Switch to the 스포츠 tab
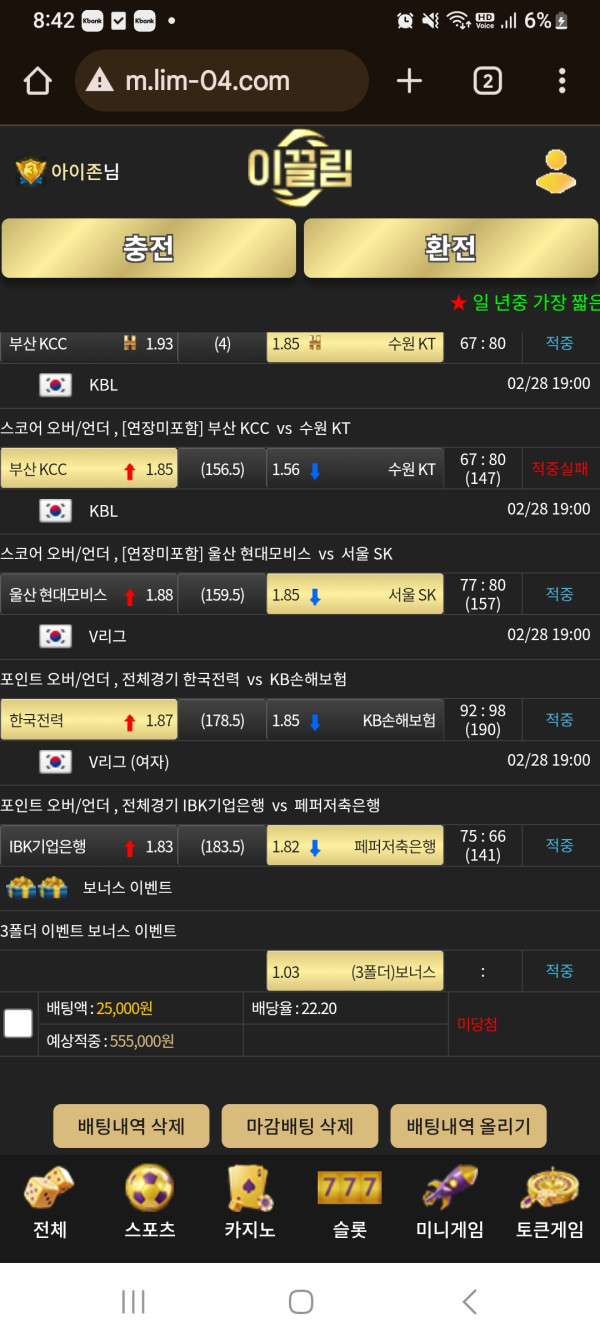Screen dimensions: 600x1338 pos(150,1204)
